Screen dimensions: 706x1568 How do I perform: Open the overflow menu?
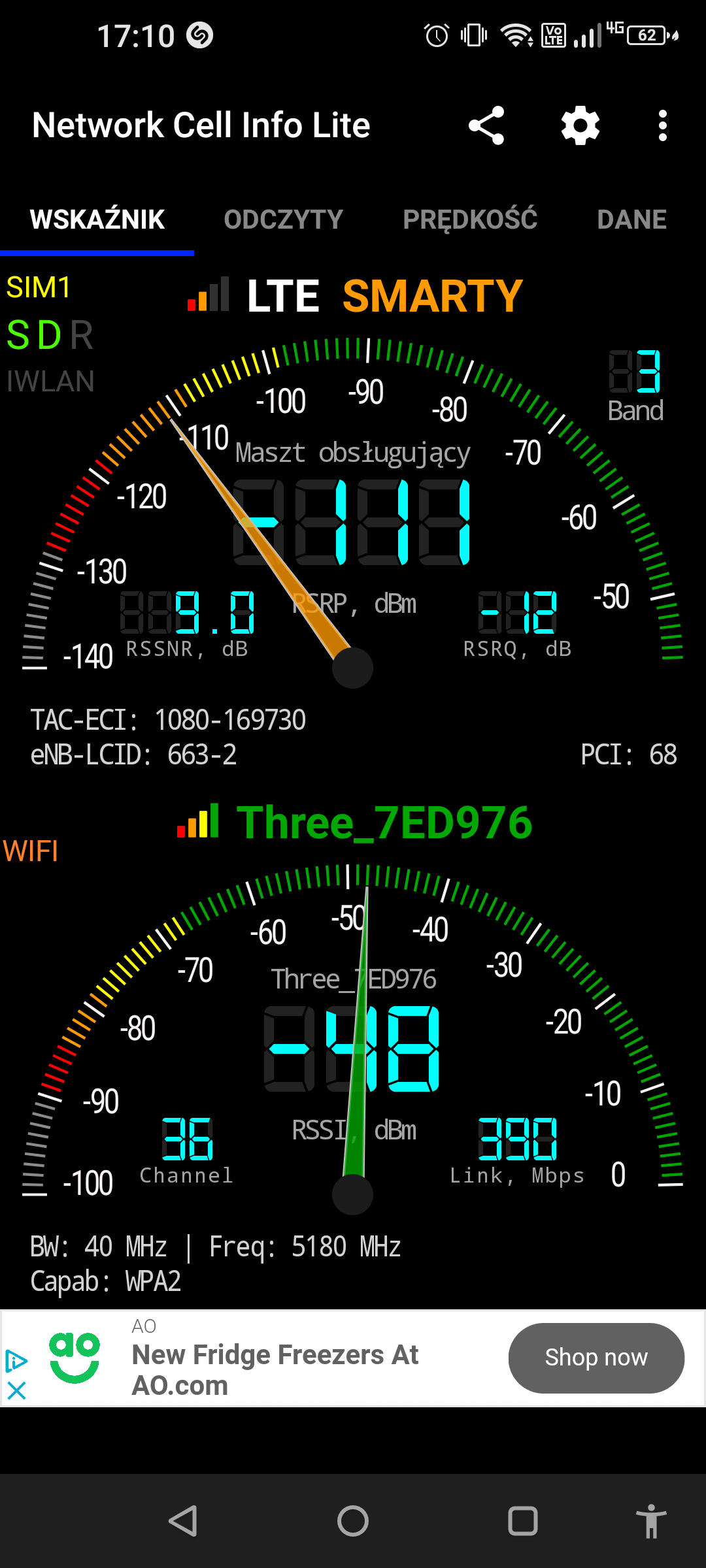[x=663, y=125]
